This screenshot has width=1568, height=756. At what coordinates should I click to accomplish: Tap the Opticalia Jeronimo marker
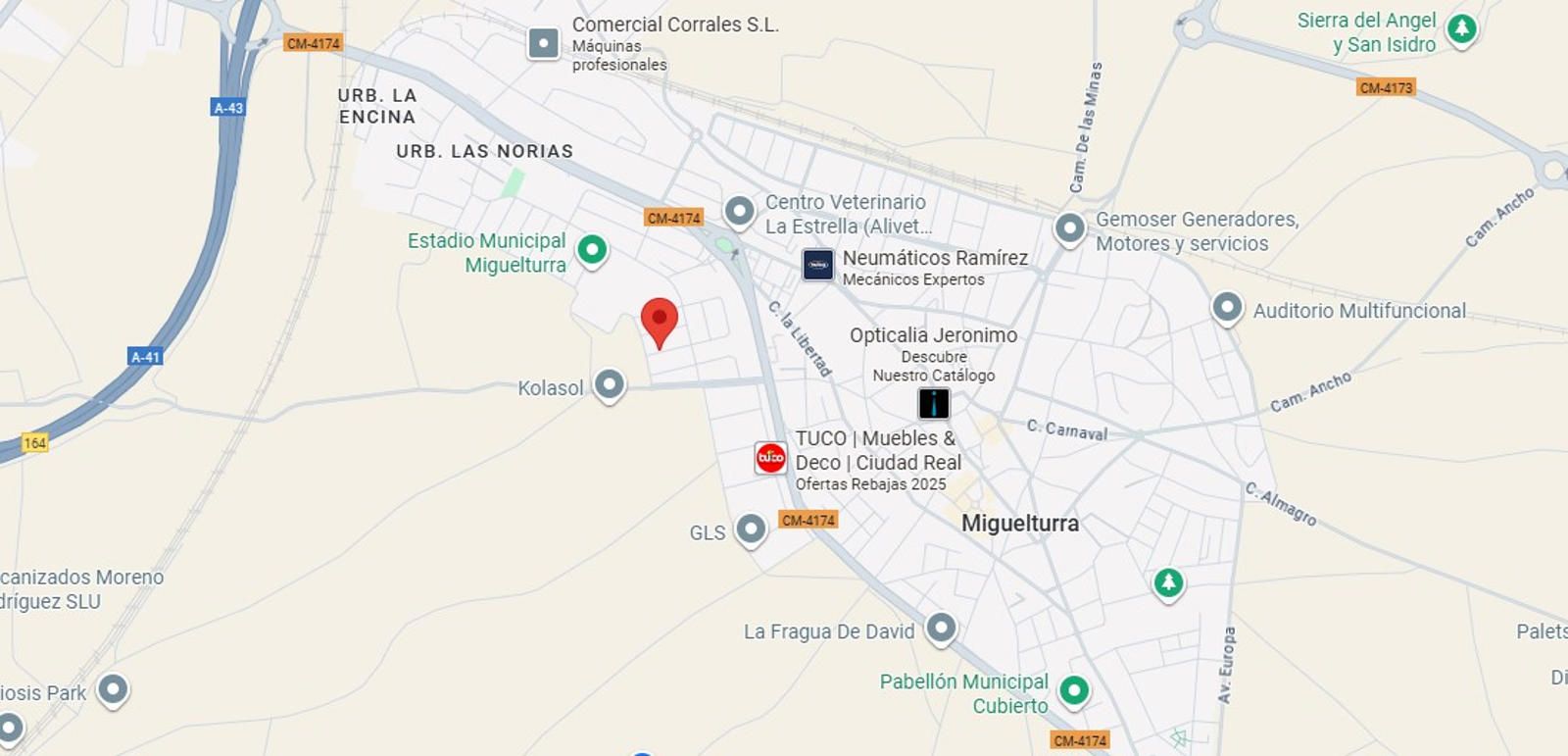(x=934, y=403)
